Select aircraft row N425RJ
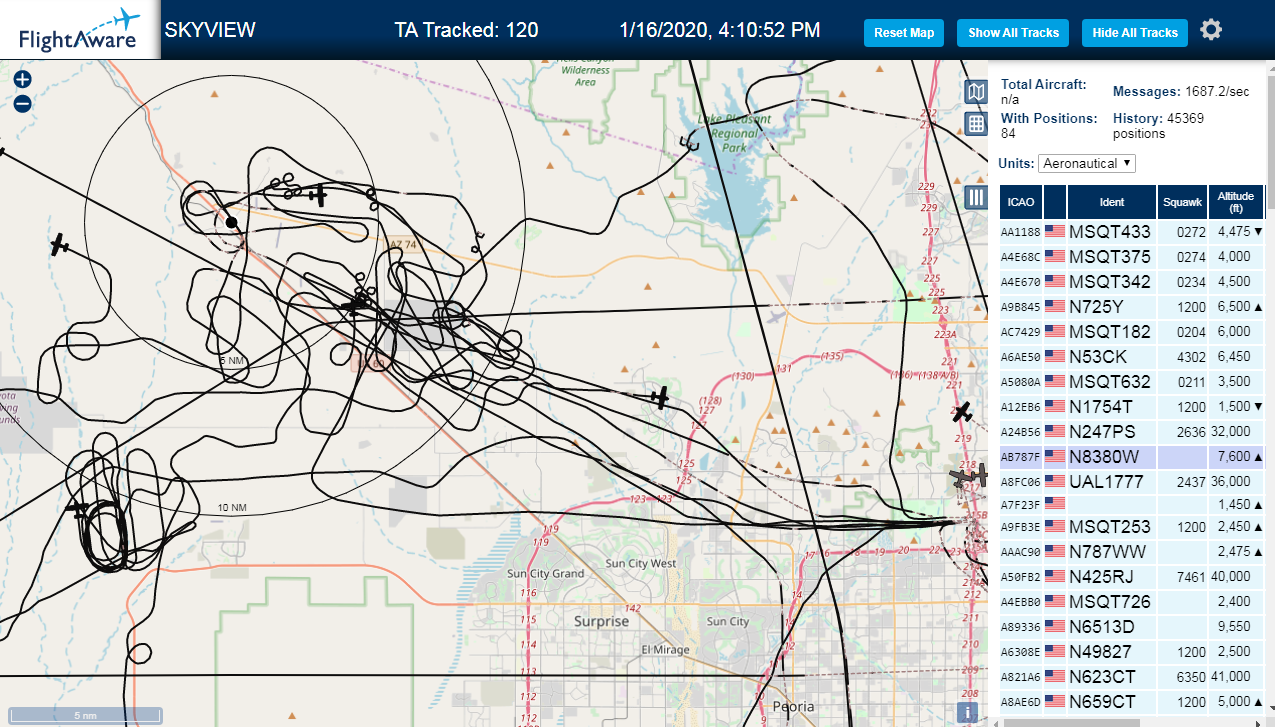The height and width of the screenshot is (727, 1275). (x=1132, y=577)
